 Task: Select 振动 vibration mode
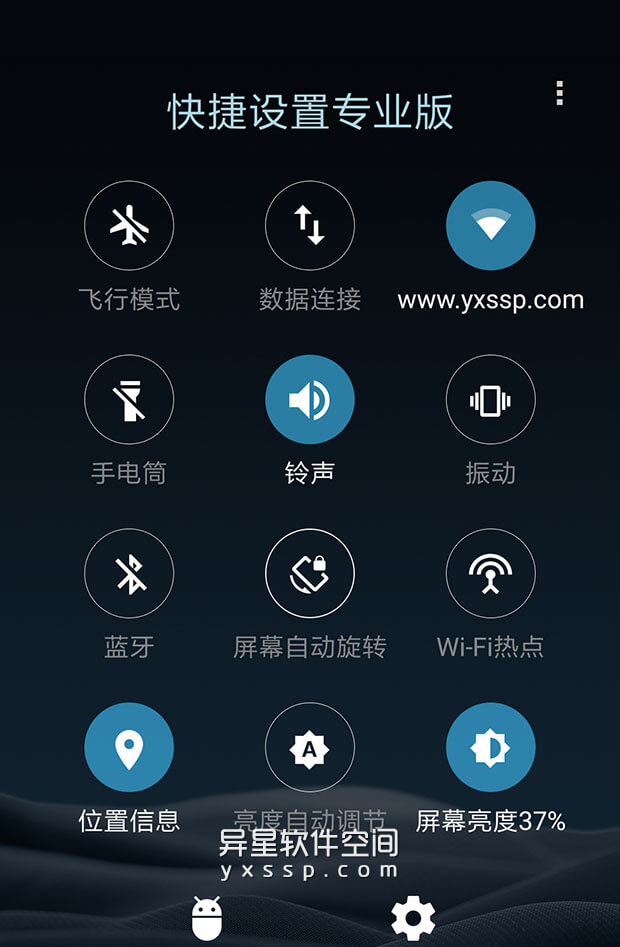pyautogui.click(x=490, y=400)
